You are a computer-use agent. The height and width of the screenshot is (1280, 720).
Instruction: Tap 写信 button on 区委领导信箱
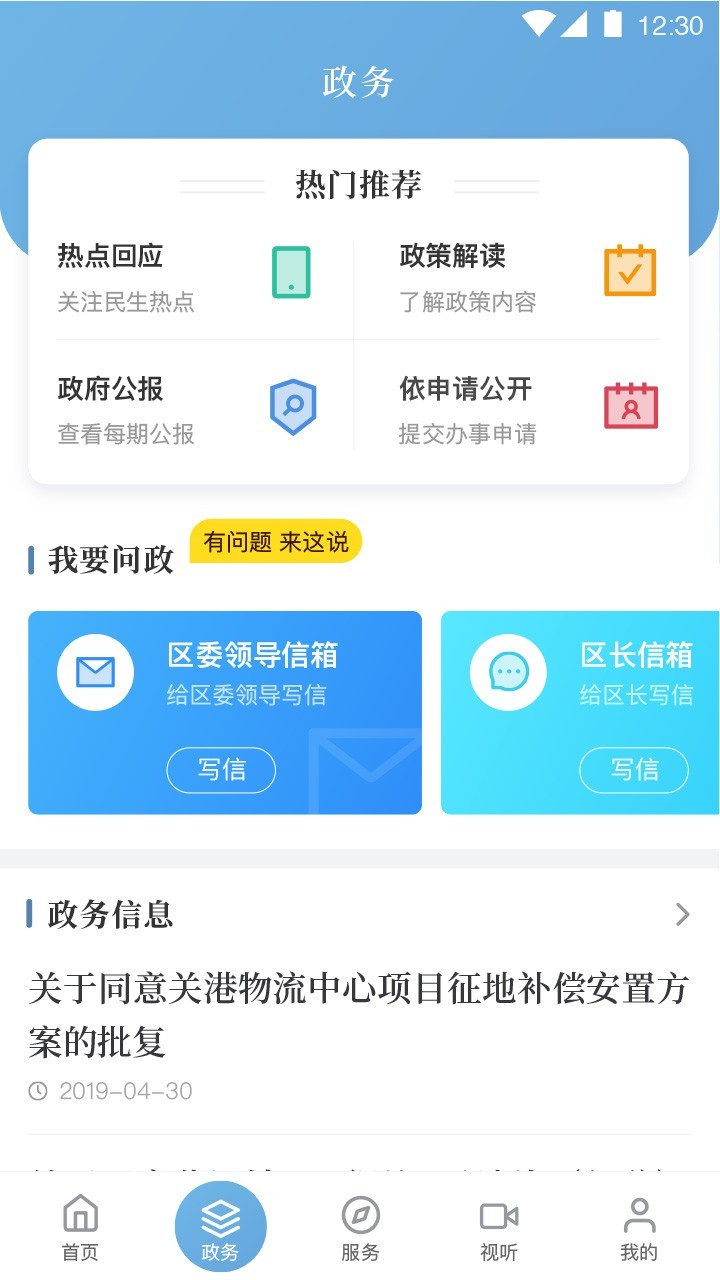pos(221,770)
